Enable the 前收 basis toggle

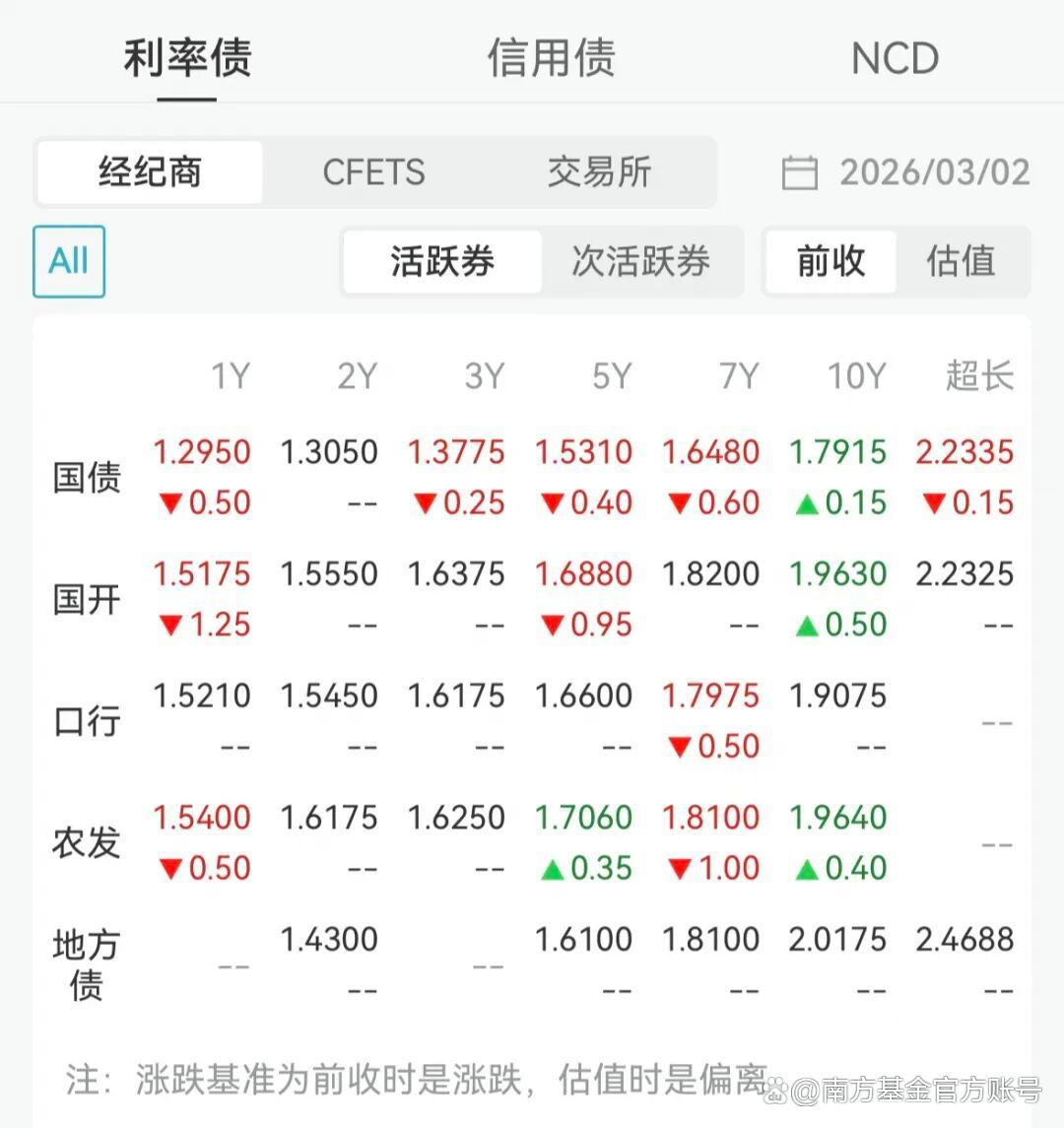click(831, 262)
